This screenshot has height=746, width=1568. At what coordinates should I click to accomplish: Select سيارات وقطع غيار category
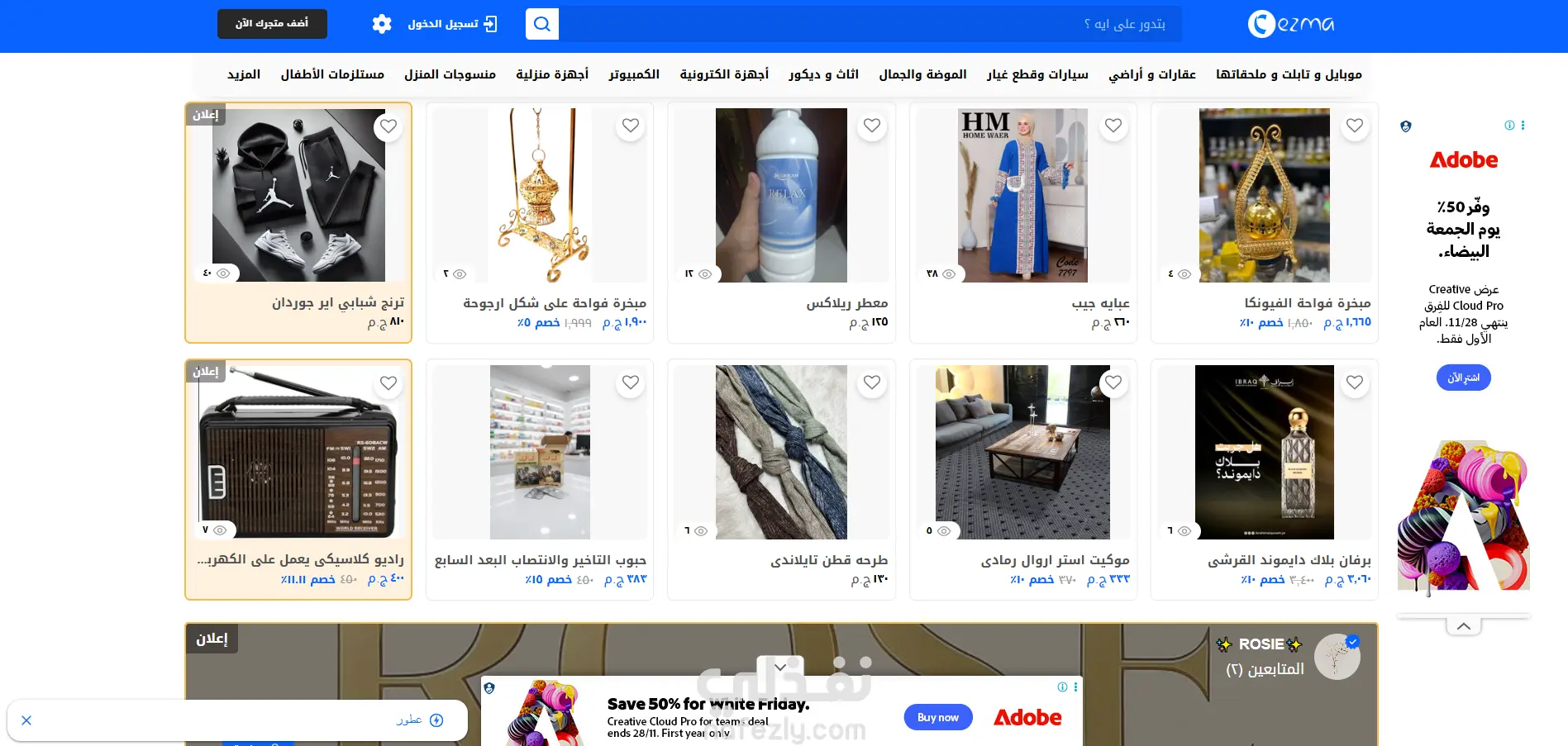pos(1037,74)
